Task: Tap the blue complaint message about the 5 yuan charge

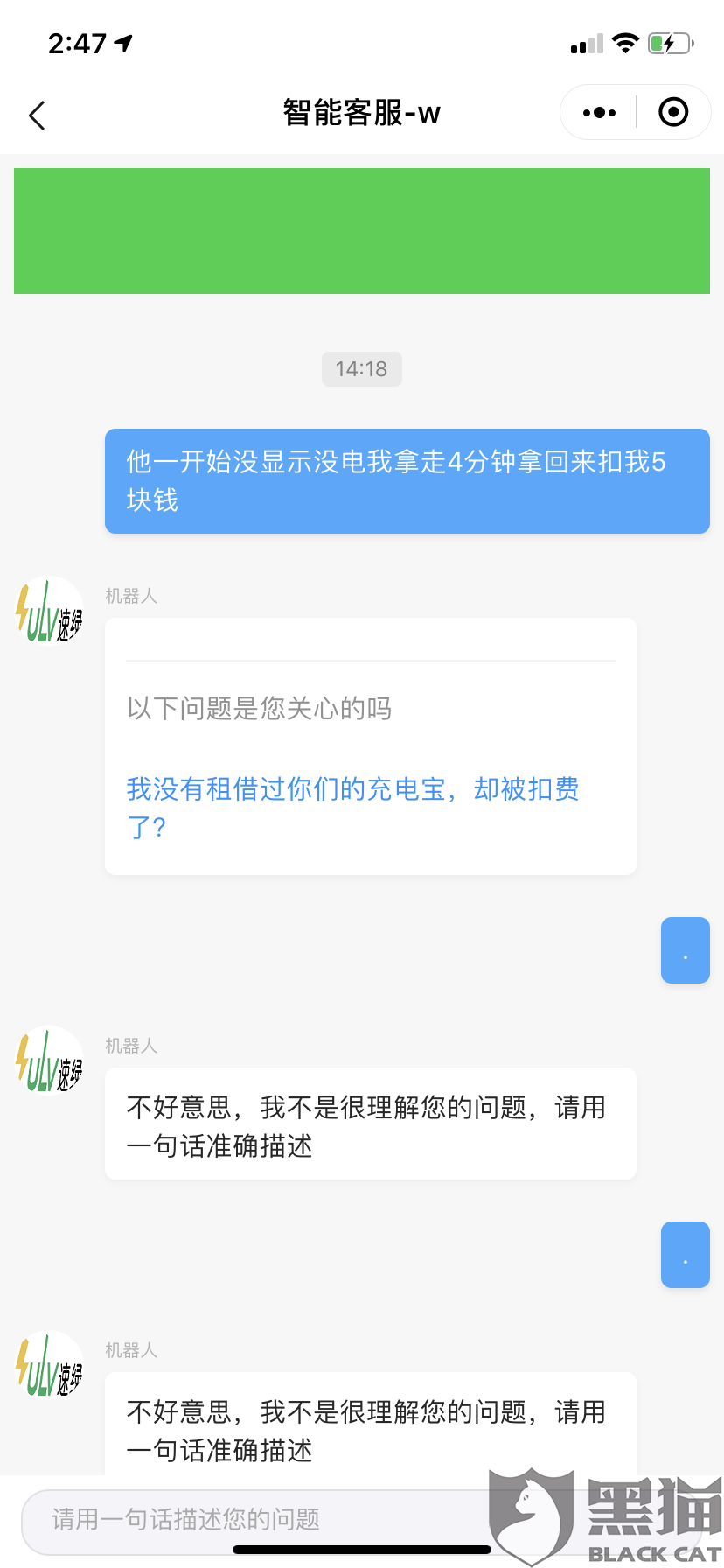Action: [x=406, y=480]
